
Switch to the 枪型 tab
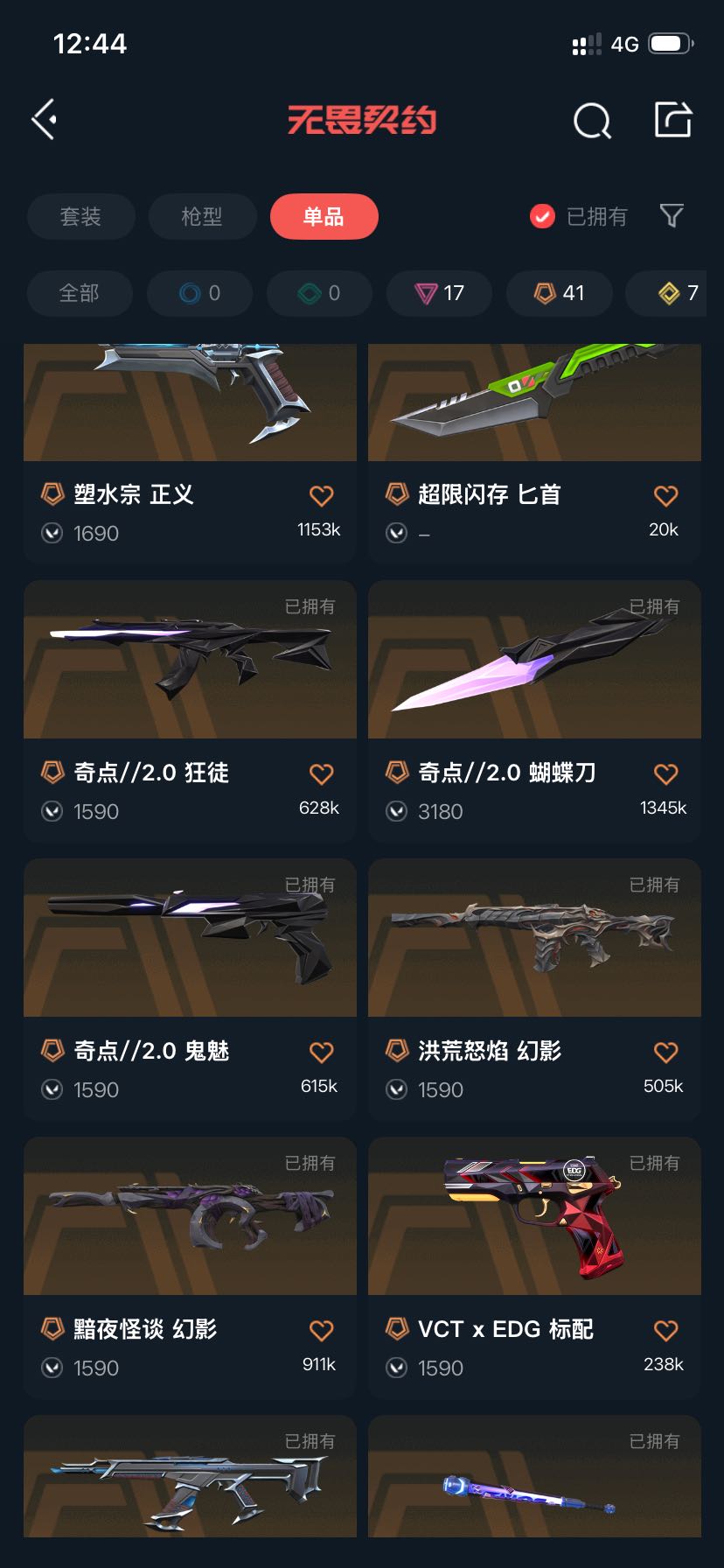point(202,216)
